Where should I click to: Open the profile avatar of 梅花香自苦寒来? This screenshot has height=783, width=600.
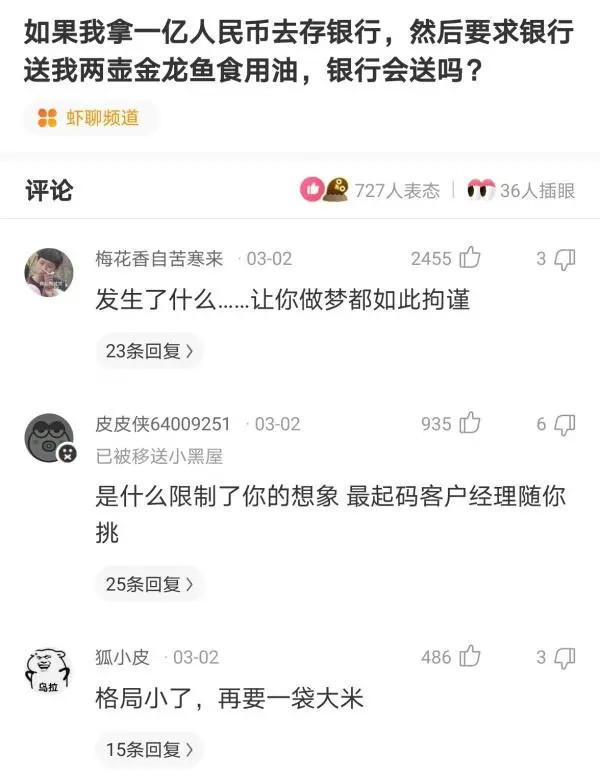[x=48, y=272]
